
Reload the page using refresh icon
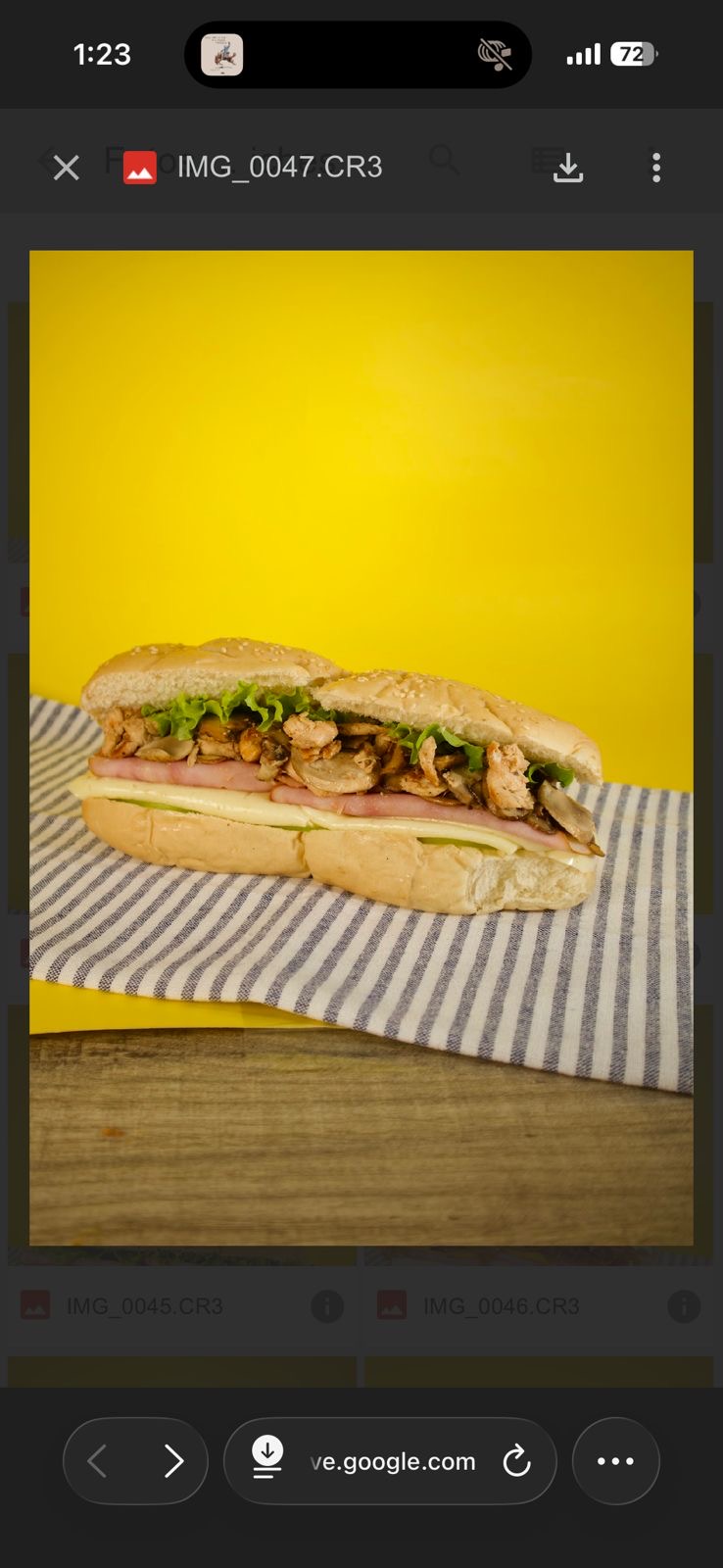[x=516, y=1461]
